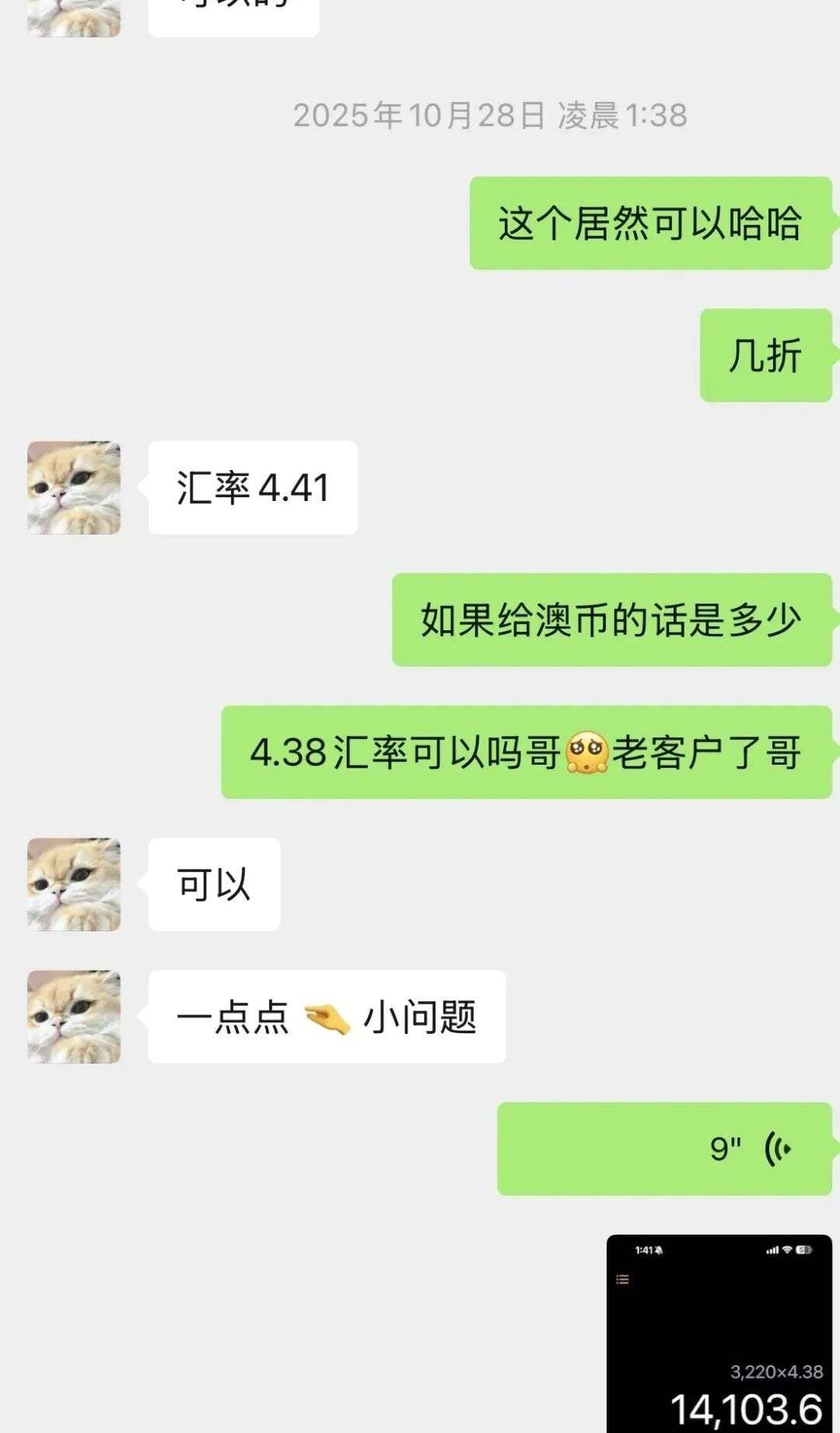Image resolution: width=840 pixels, height=1433 pixels.
Task: Tap avatar next to 可以 message
Action: coord(74,885)
